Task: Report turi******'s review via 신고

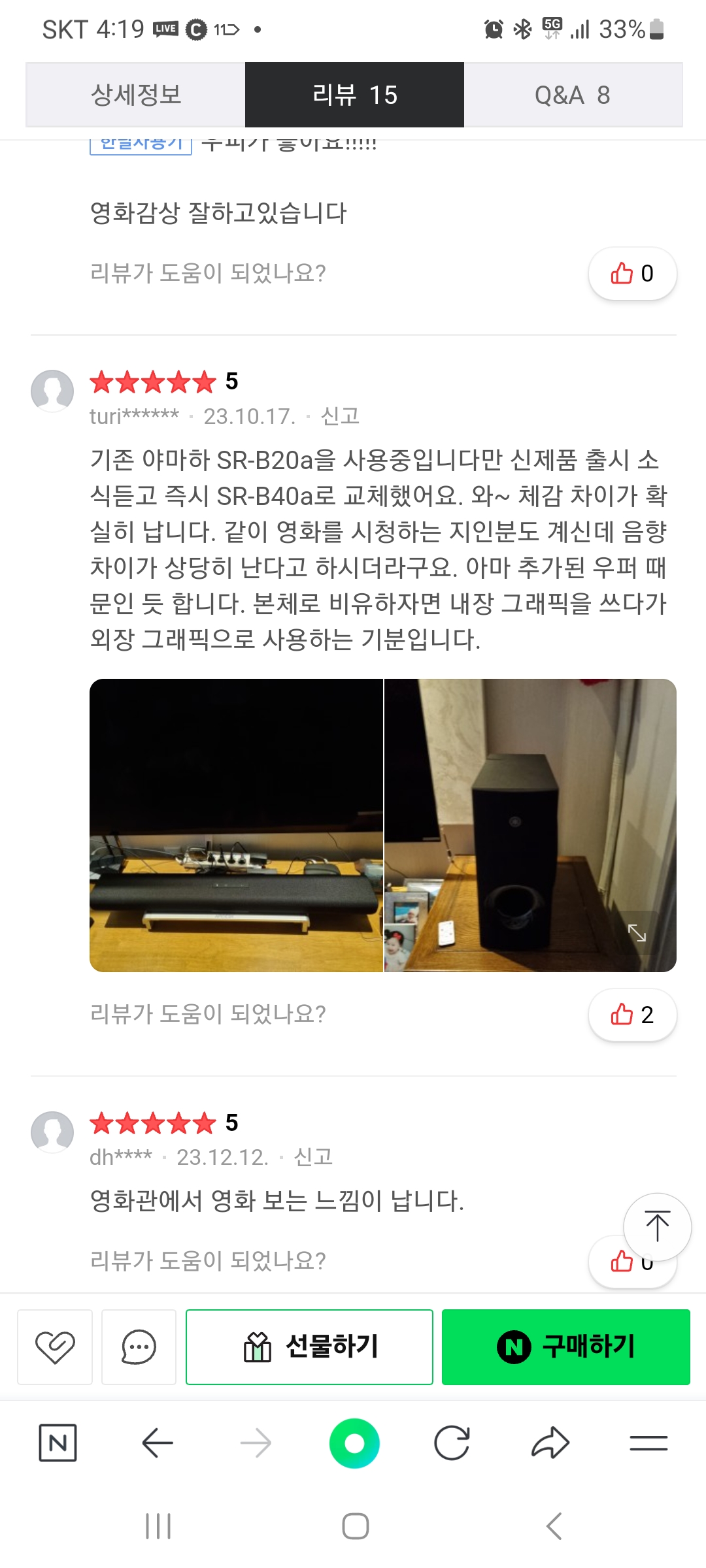Action: pyautogui.click(x=340, y=416)
